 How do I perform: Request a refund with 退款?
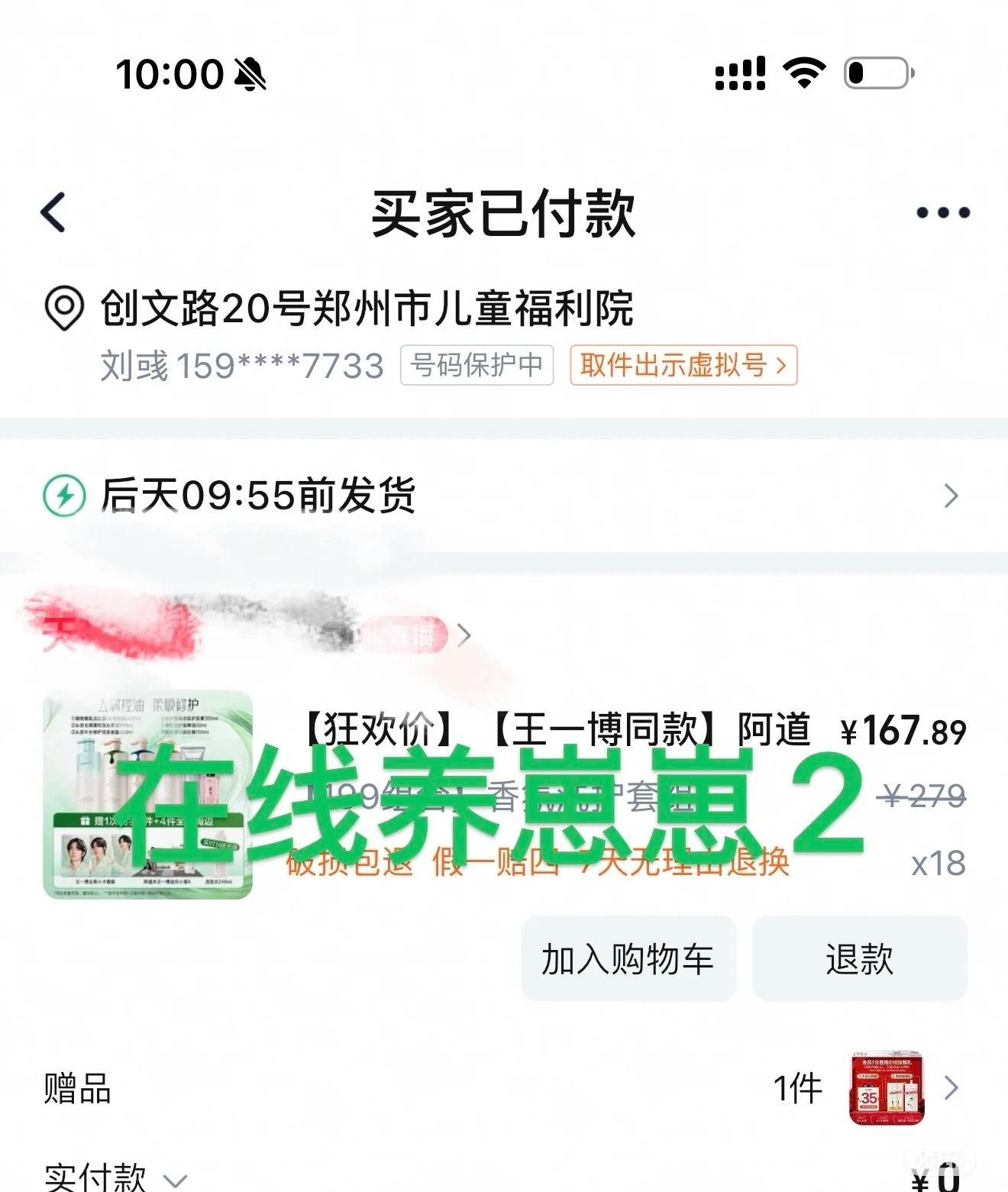pyautogui.click(x=859, y=959)
